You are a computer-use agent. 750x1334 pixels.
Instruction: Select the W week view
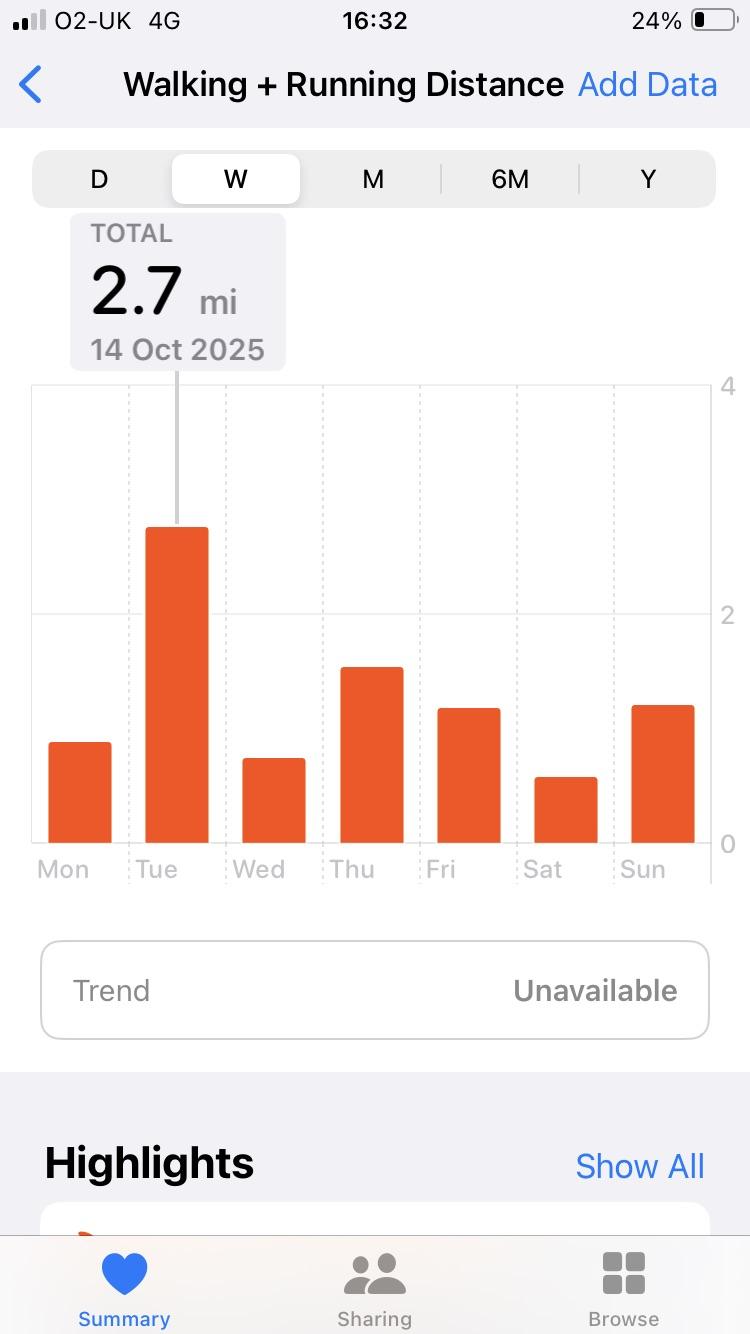(x=236, y=179)
